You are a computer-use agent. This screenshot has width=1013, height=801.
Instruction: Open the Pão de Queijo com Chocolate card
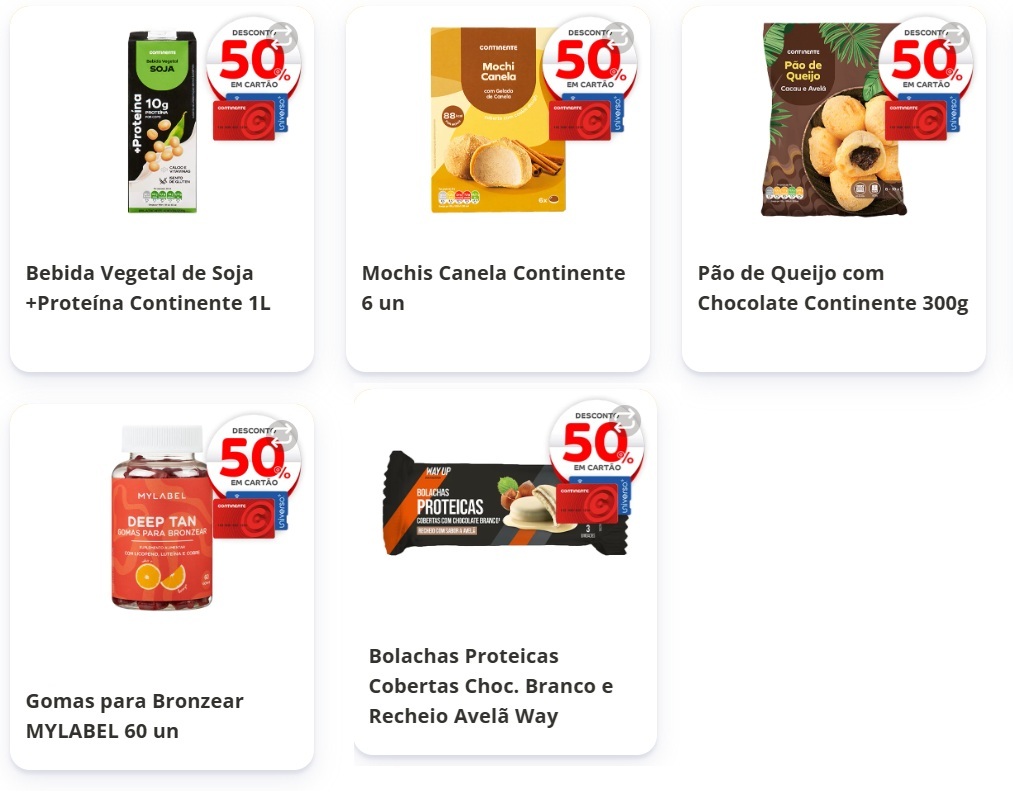pos(833,189)
